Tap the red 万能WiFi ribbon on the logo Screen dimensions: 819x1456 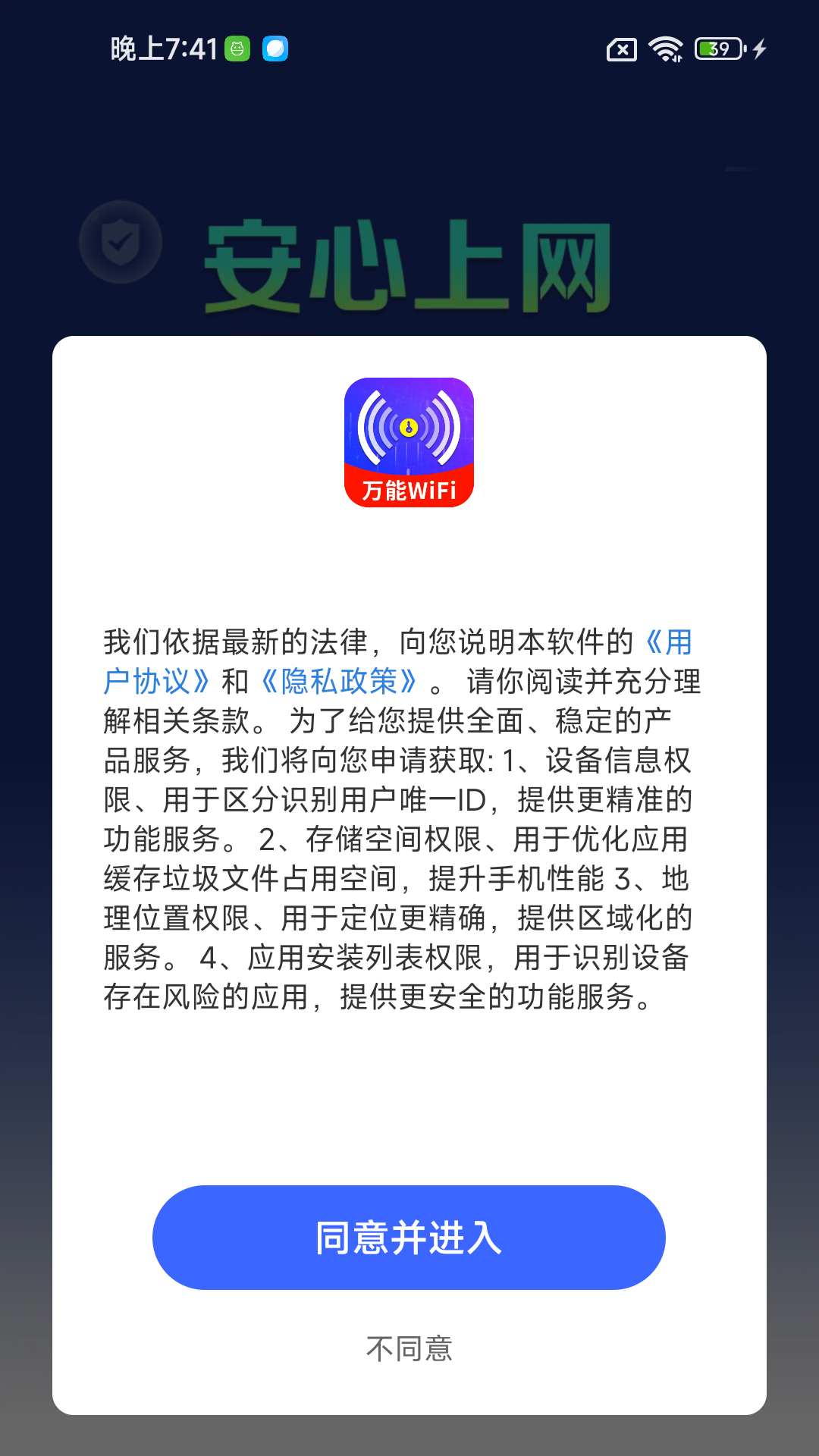(408, 488)
